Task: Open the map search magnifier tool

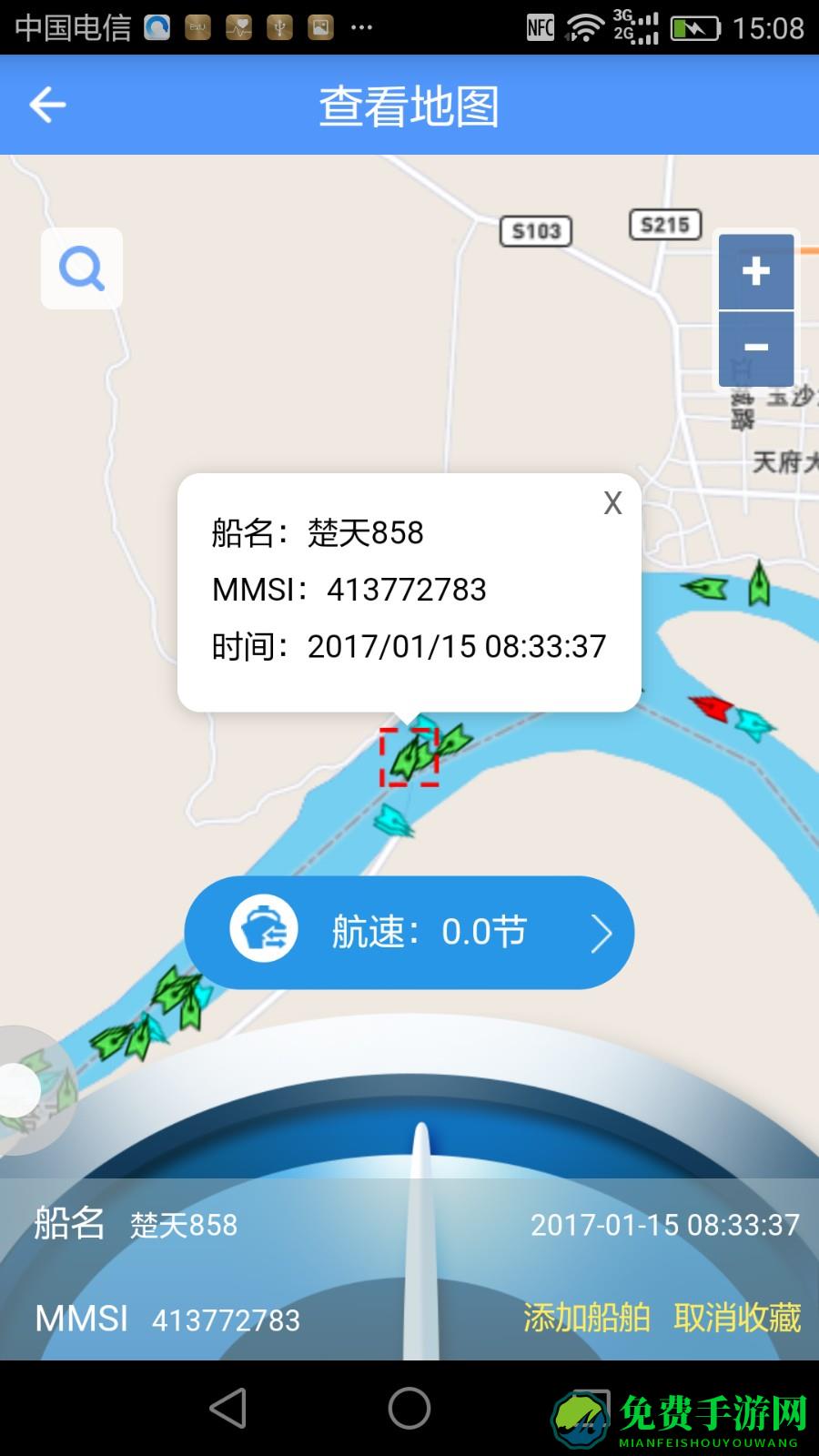Action: [x=81, y=268]
